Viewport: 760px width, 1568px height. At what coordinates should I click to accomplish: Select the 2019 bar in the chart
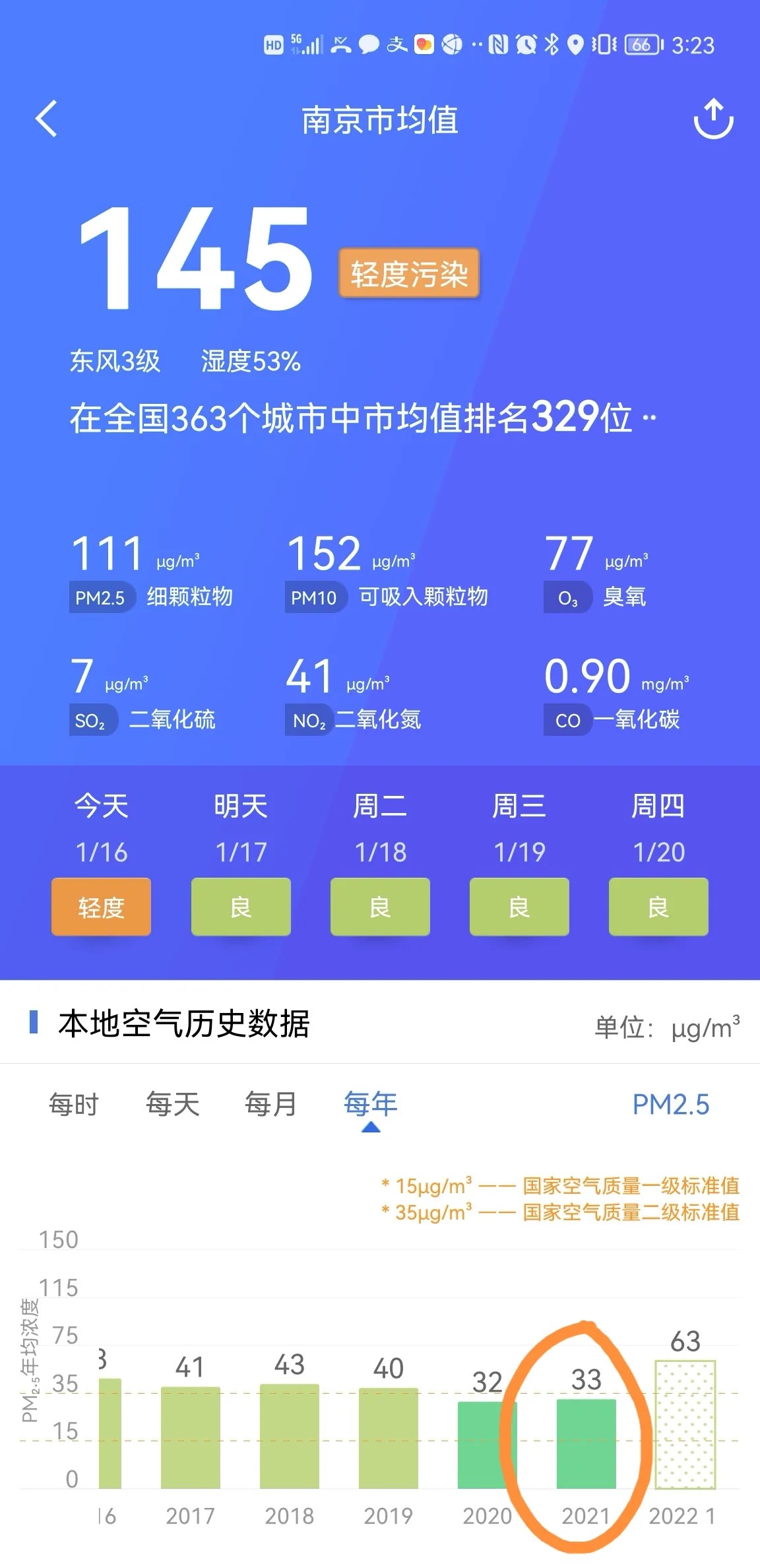click(388, 1437)
